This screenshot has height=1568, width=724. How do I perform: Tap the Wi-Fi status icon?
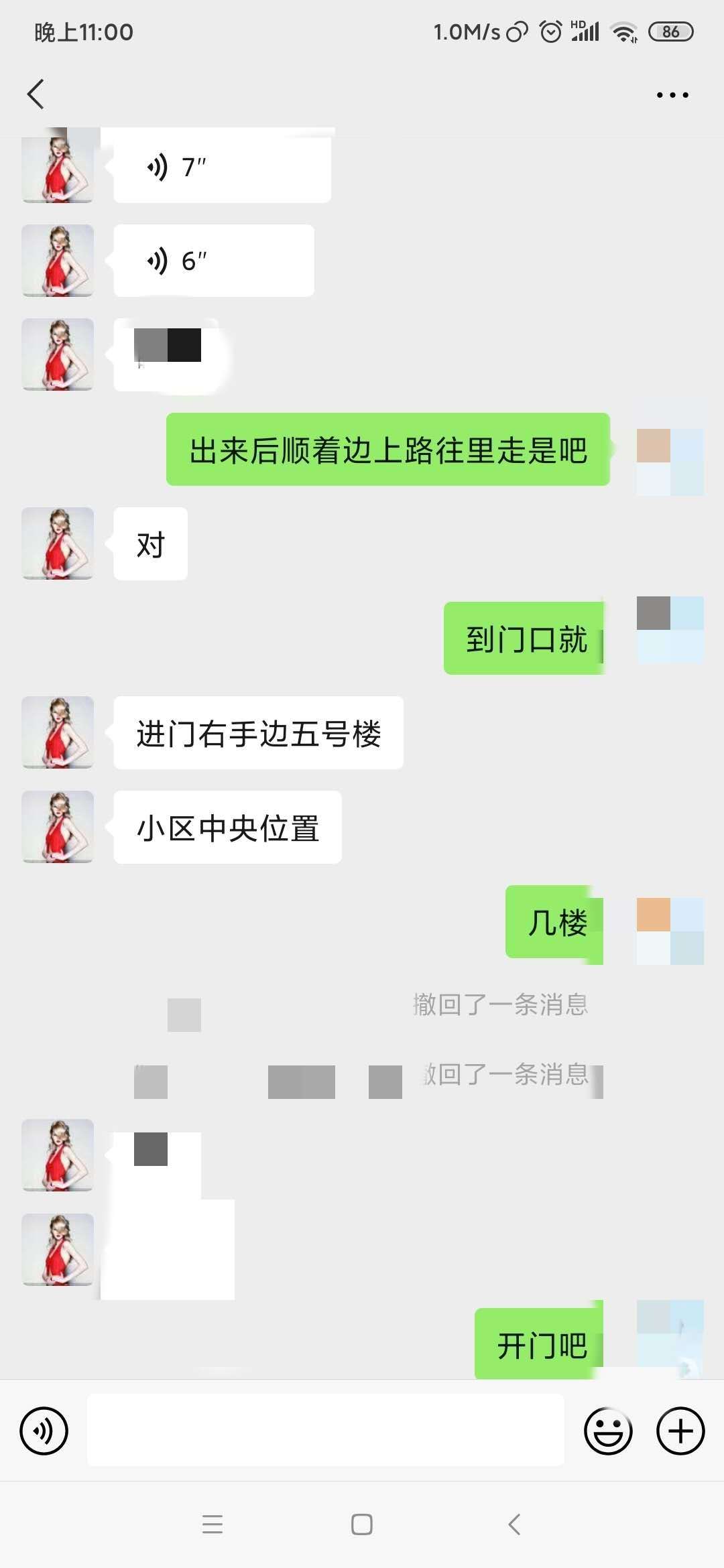(625, 31)
